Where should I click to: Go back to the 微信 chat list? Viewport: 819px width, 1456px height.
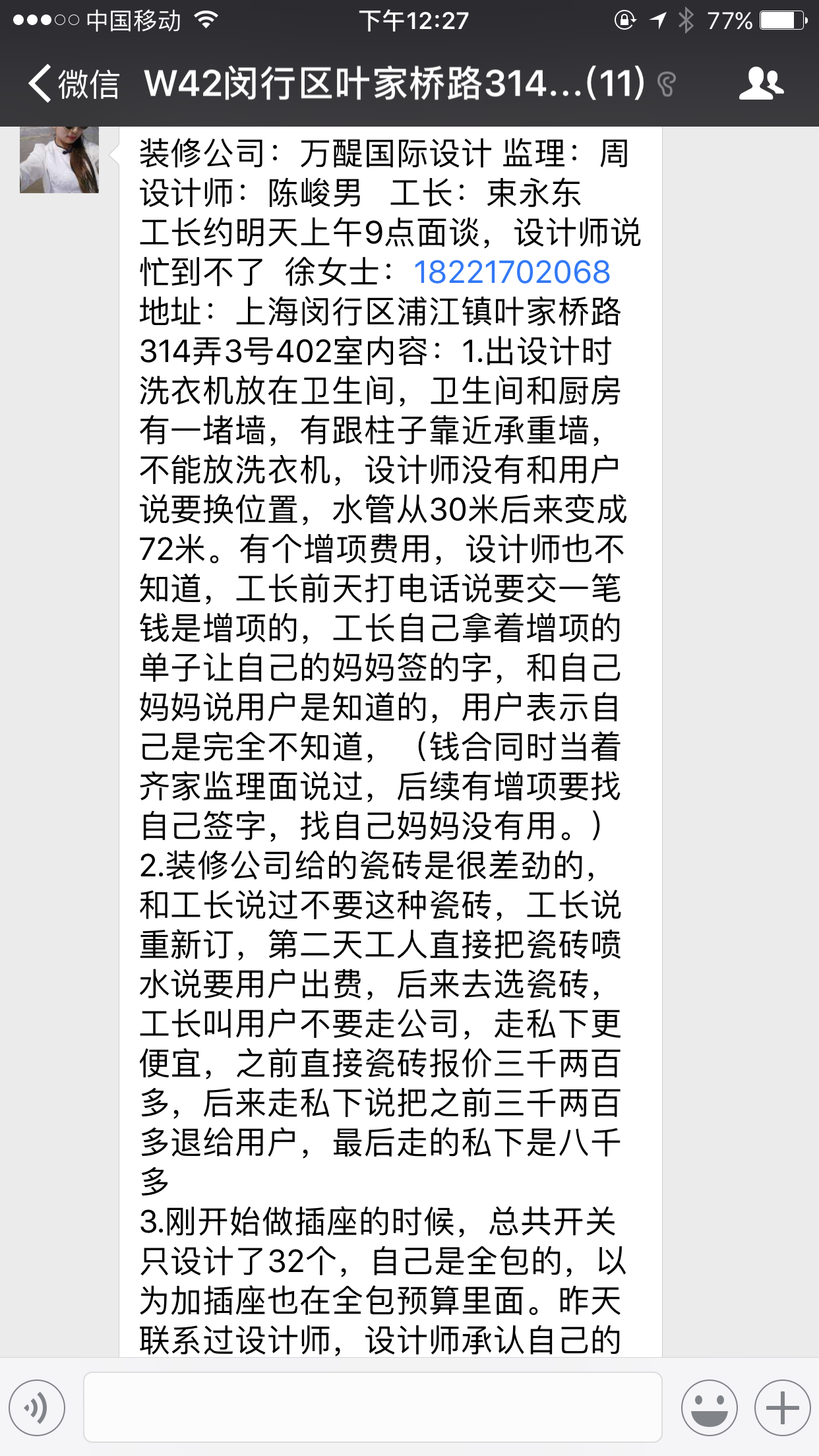(x=73, y=84)
